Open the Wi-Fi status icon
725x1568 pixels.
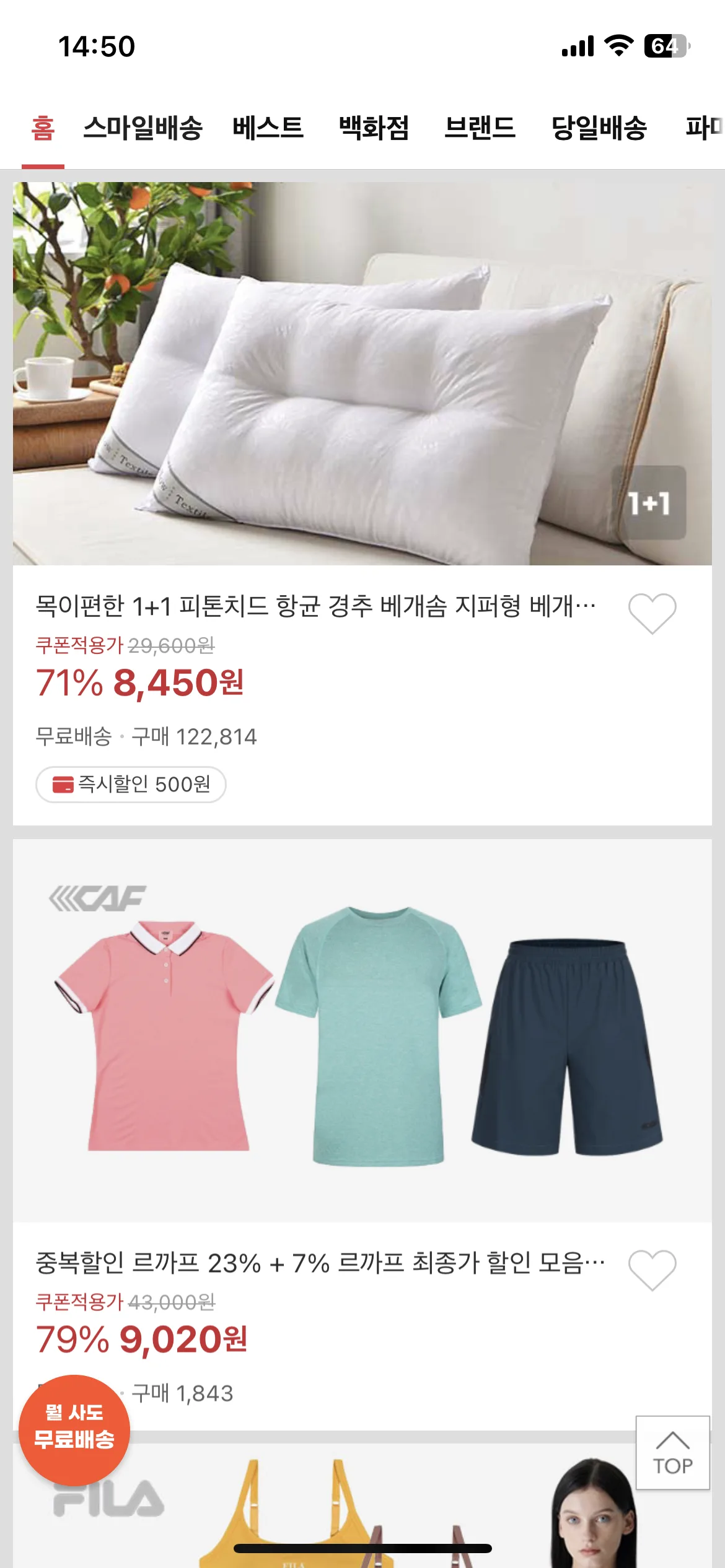[620, 44]
